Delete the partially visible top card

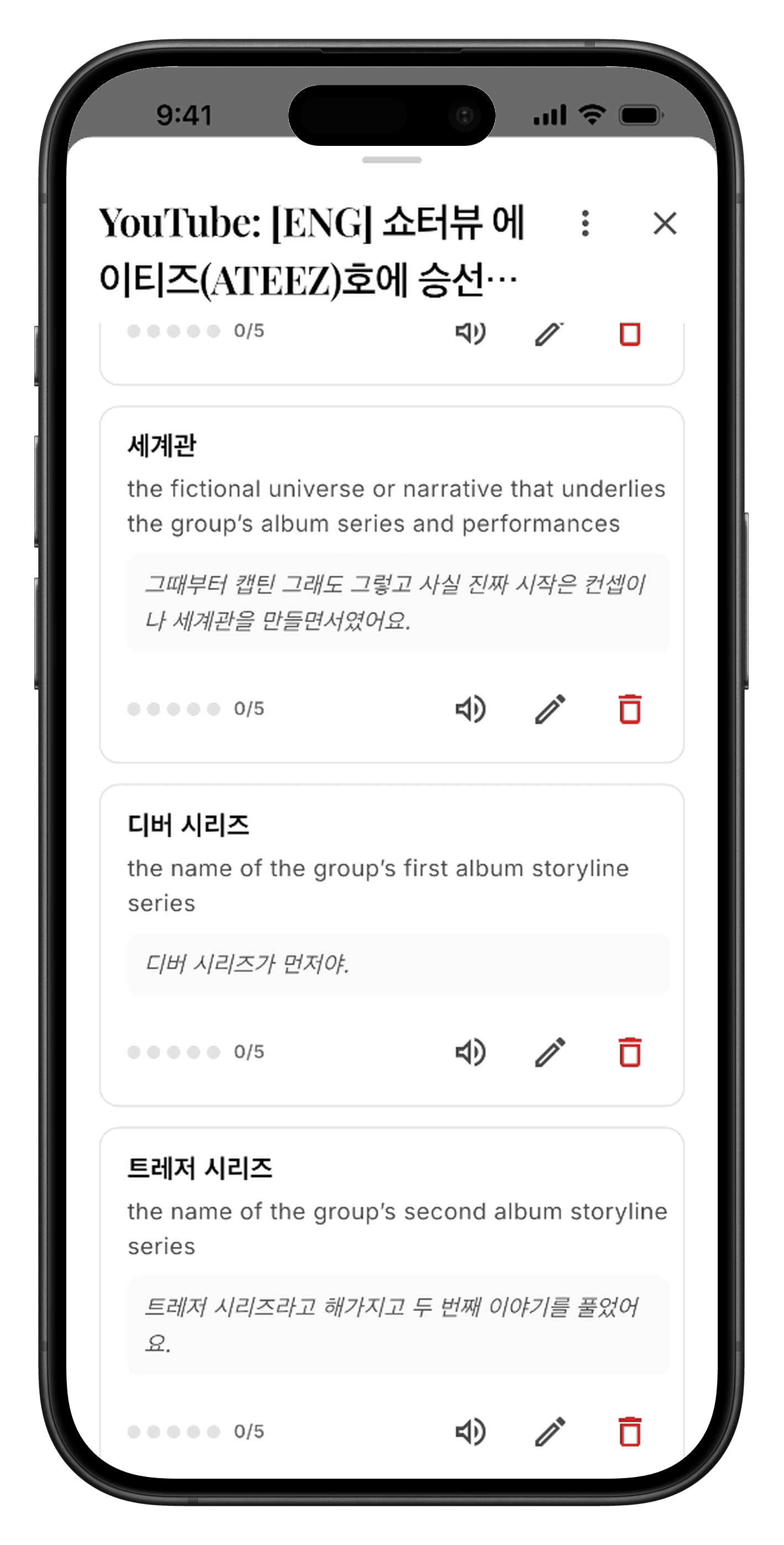tap(630, 333)
